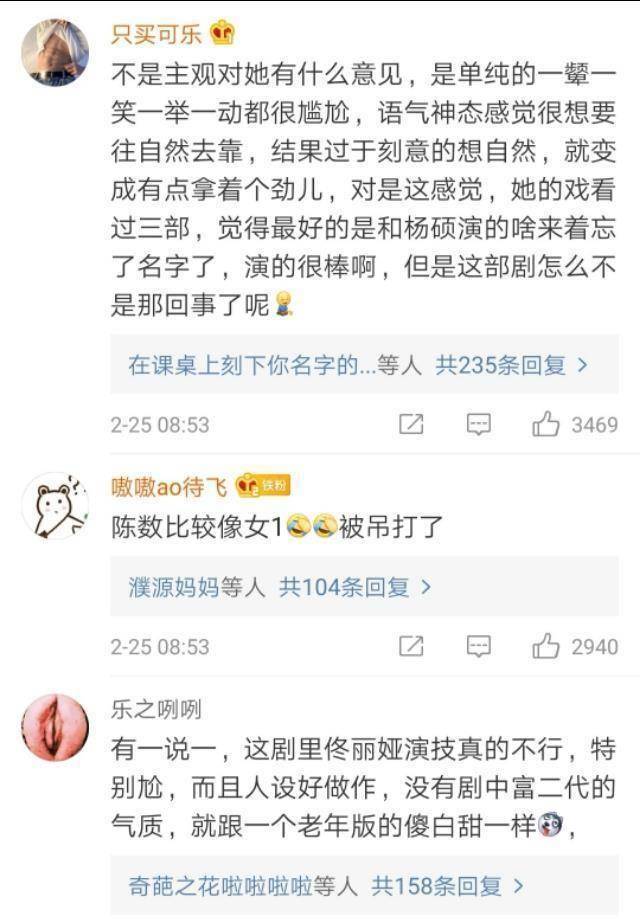
Task: Open username 嗷嗷ao待飞
Action: click(x=168, y=487)
